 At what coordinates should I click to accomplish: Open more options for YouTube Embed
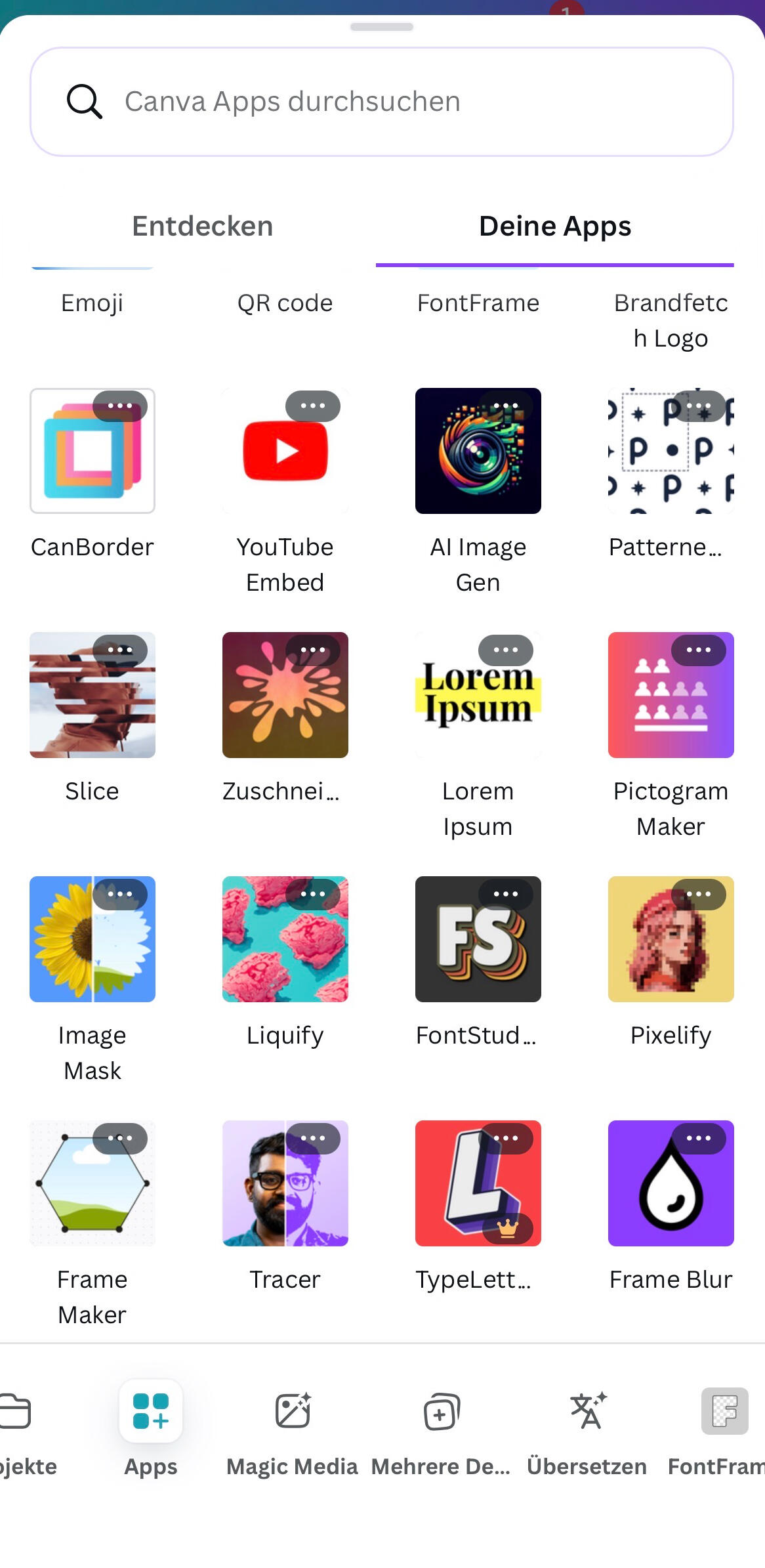[313, 406]
